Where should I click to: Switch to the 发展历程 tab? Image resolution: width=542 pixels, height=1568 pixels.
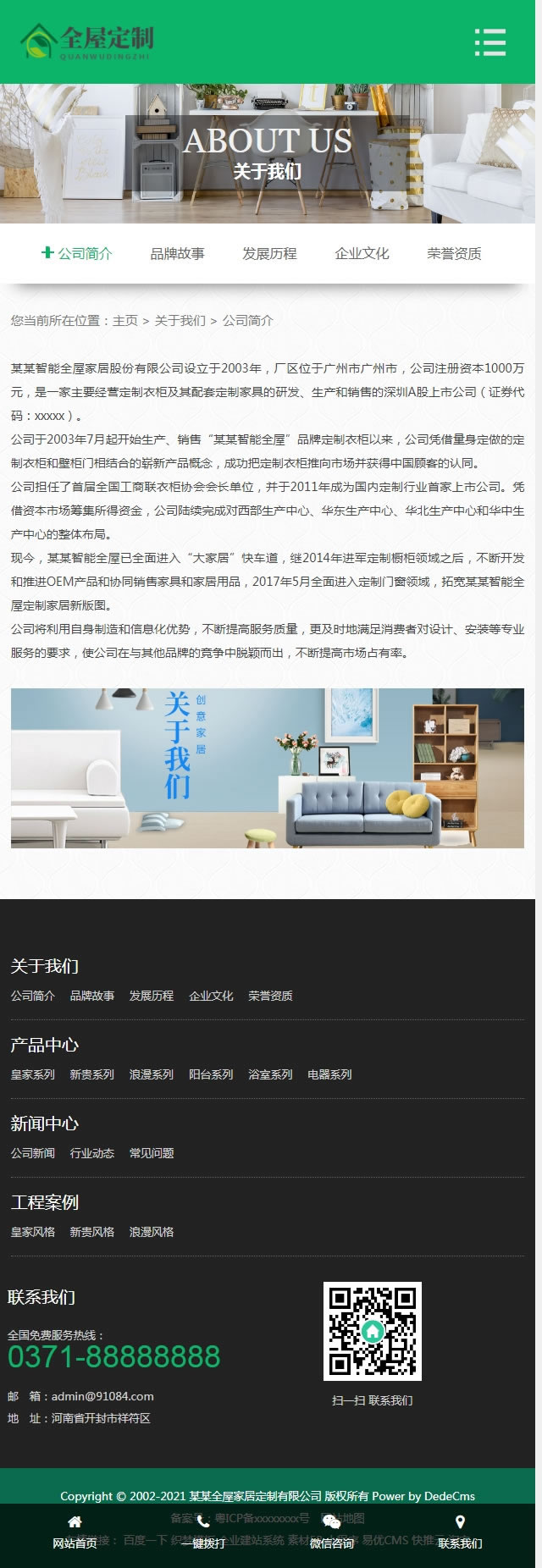click(x=269, y=253)
